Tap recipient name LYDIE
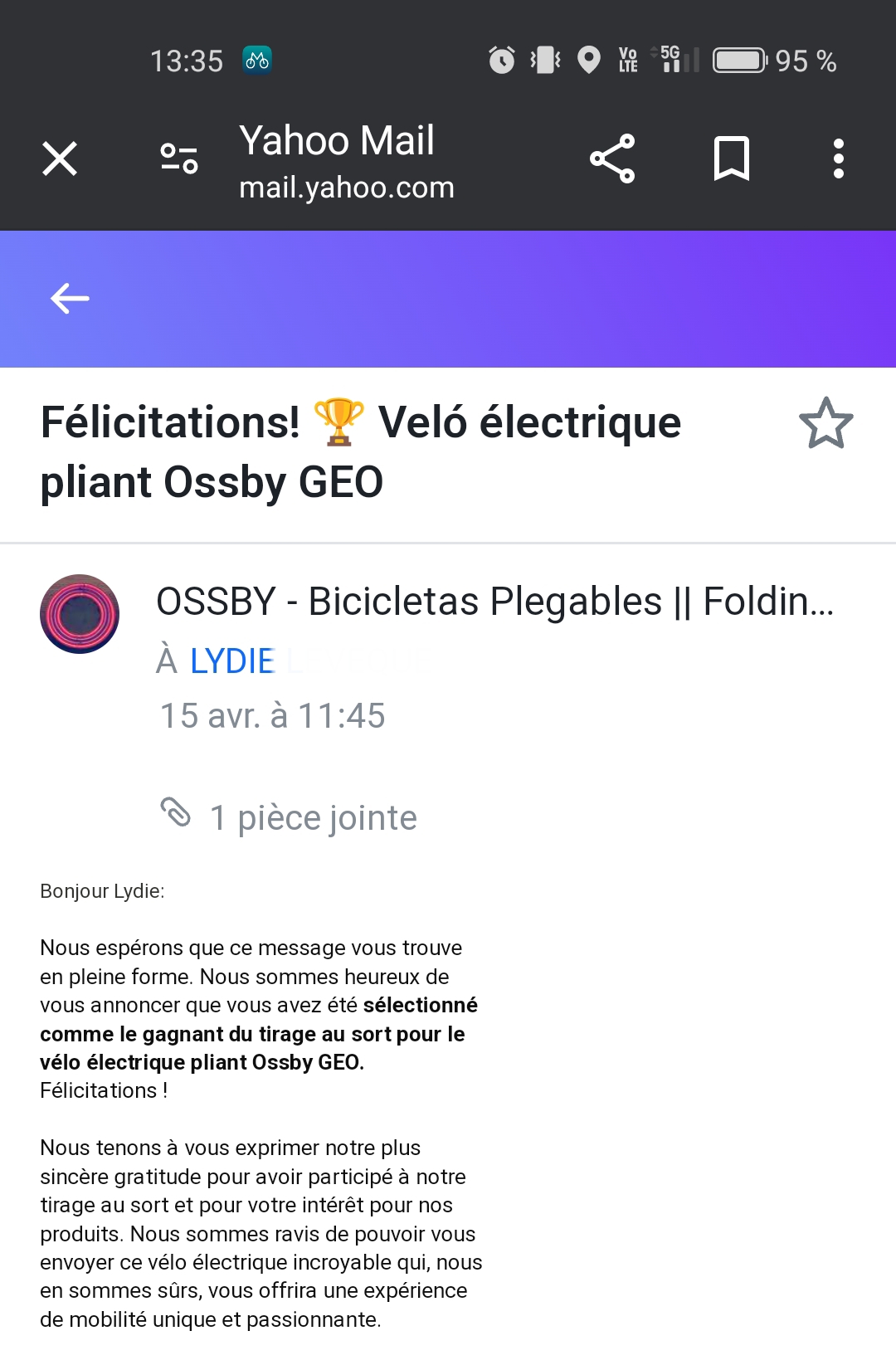 click(x=232, y=661)
